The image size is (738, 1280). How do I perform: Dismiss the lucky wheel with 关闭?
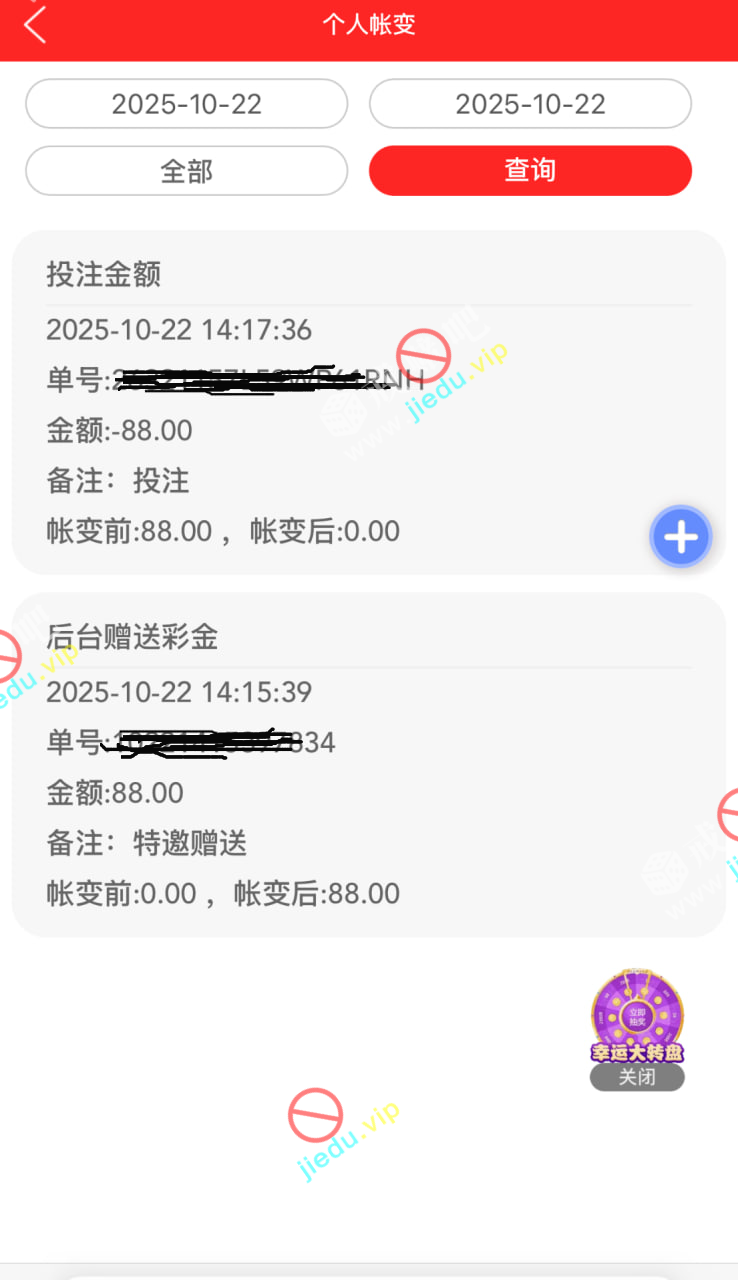point(637,1077)
